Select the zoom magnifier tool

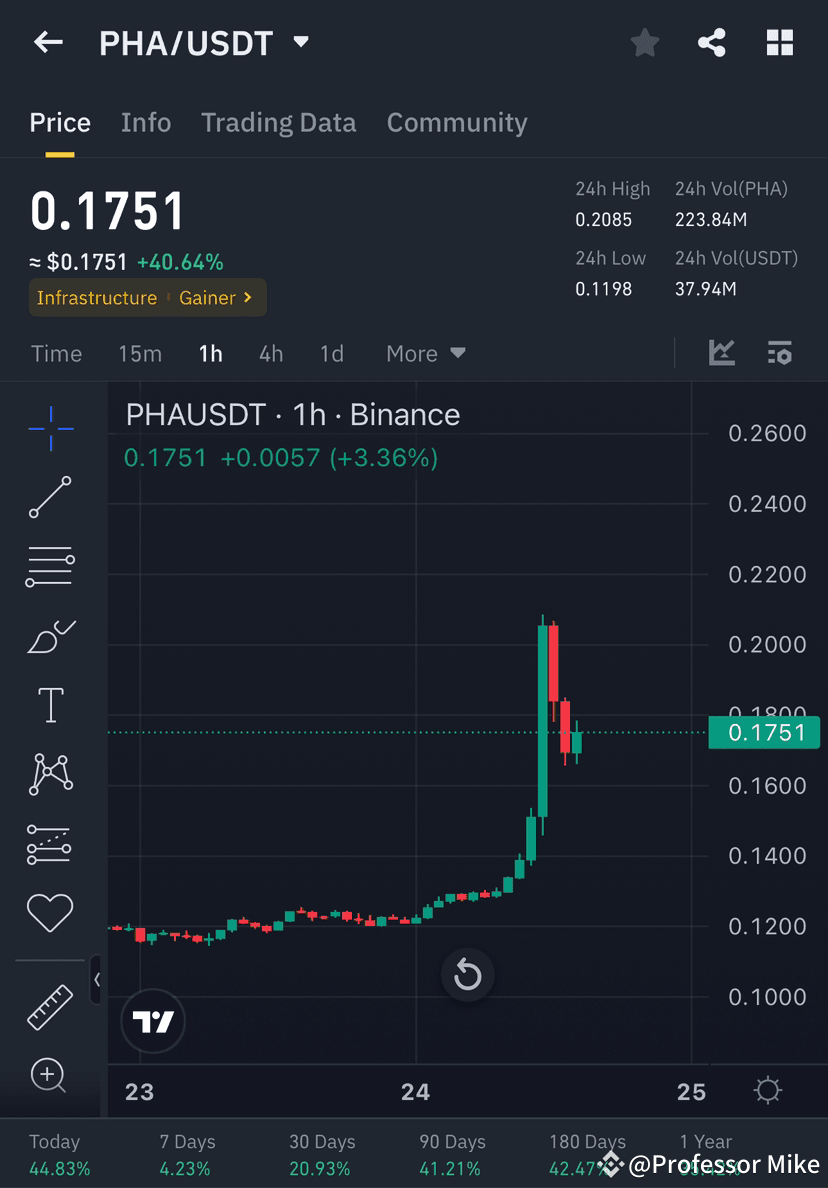(x=50, y=1076)
